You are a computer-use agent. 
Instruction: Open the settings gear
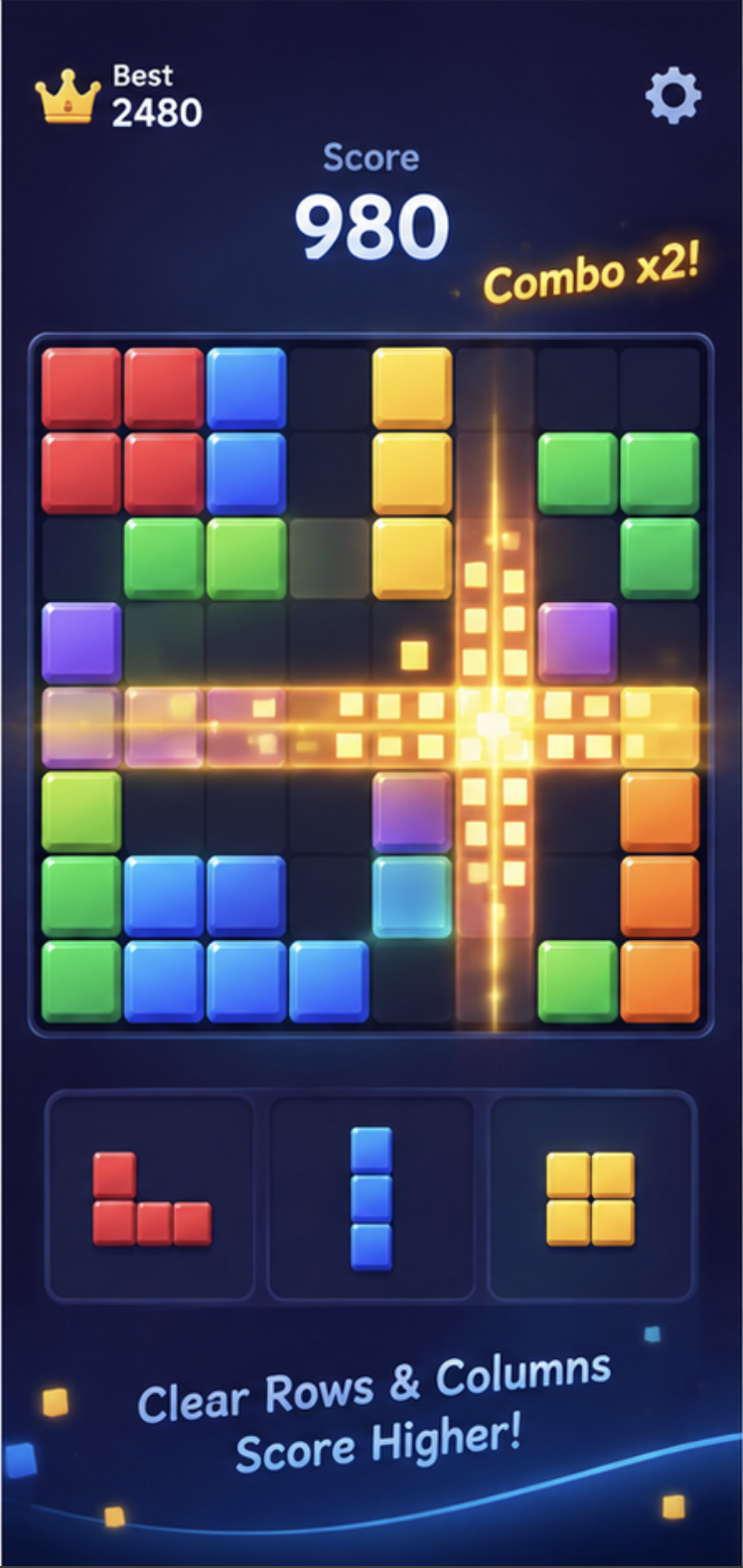673,96
